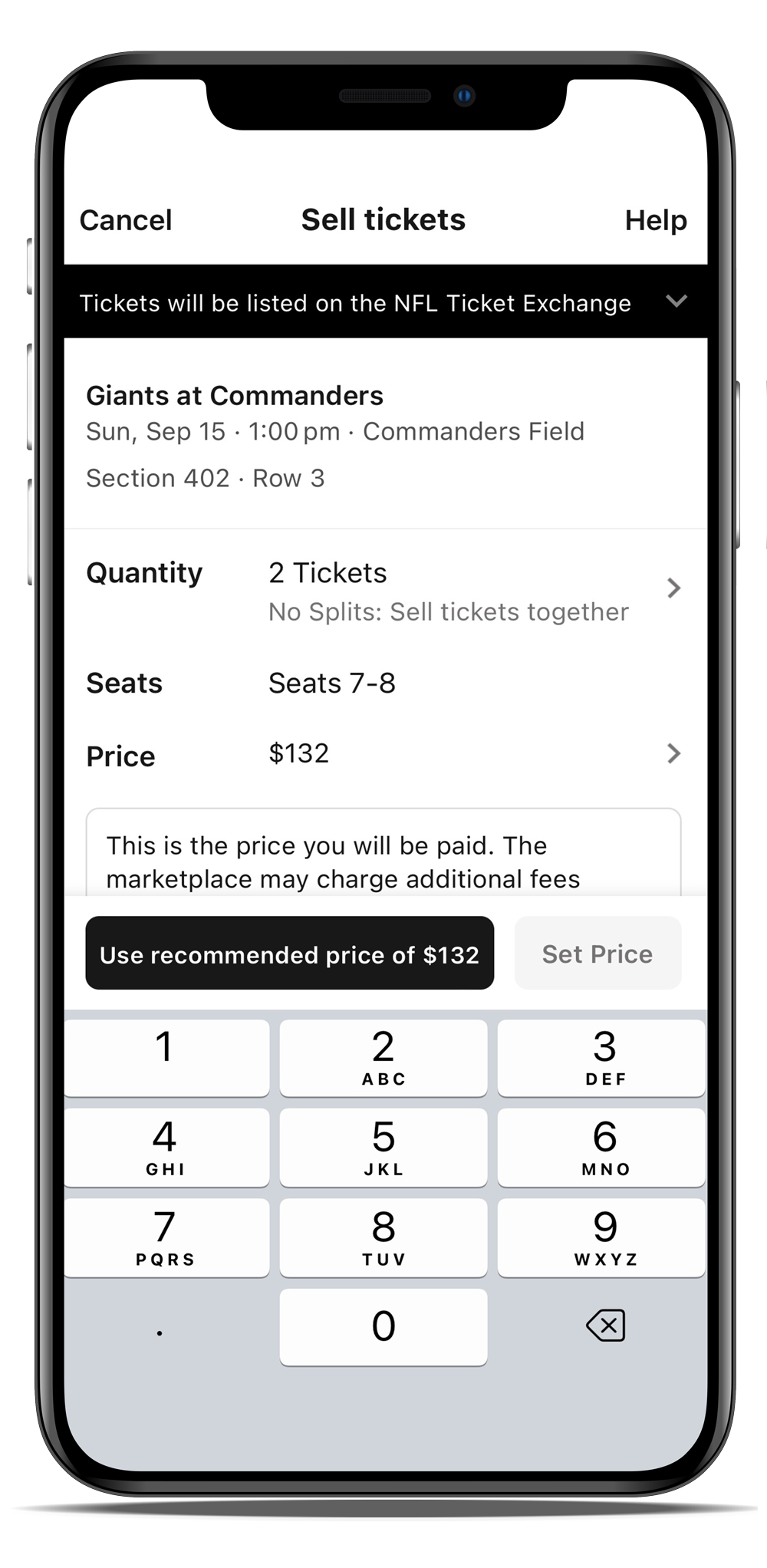767x1568 pixels.
Task: Hit the 0 key on the keypad
Action: 383,1326
